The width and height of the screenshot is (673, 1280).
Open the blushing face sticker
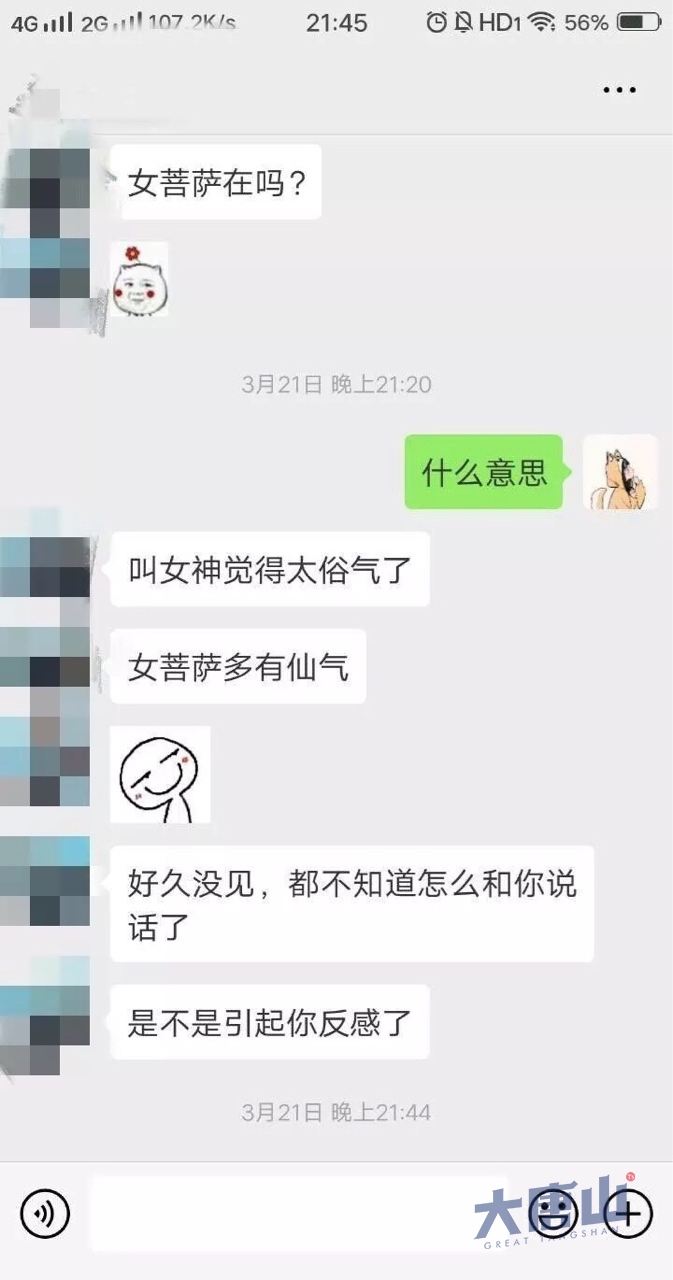click(x=139, y=281)
